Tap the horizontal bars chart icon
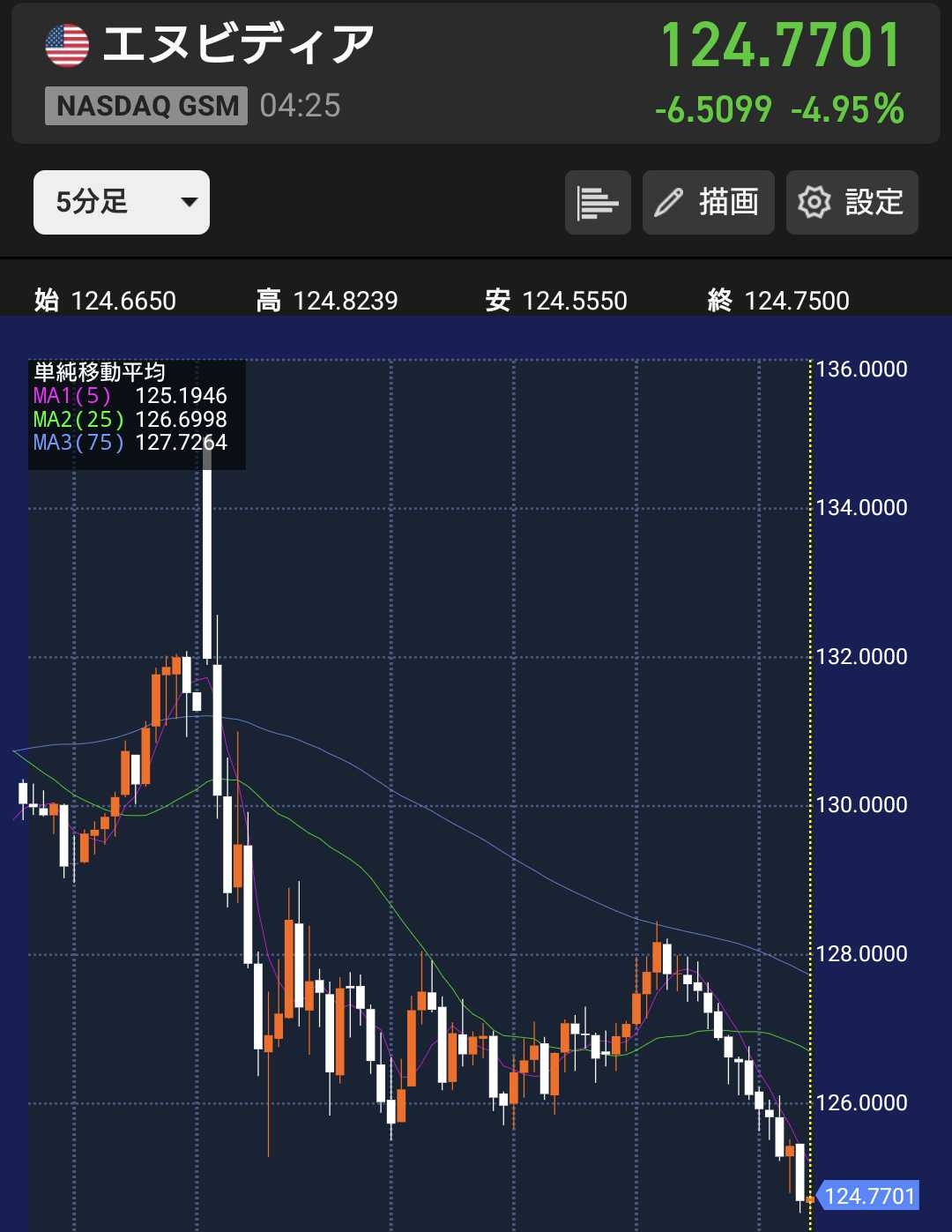952x1232 pixels. click(x=598, y=203)
